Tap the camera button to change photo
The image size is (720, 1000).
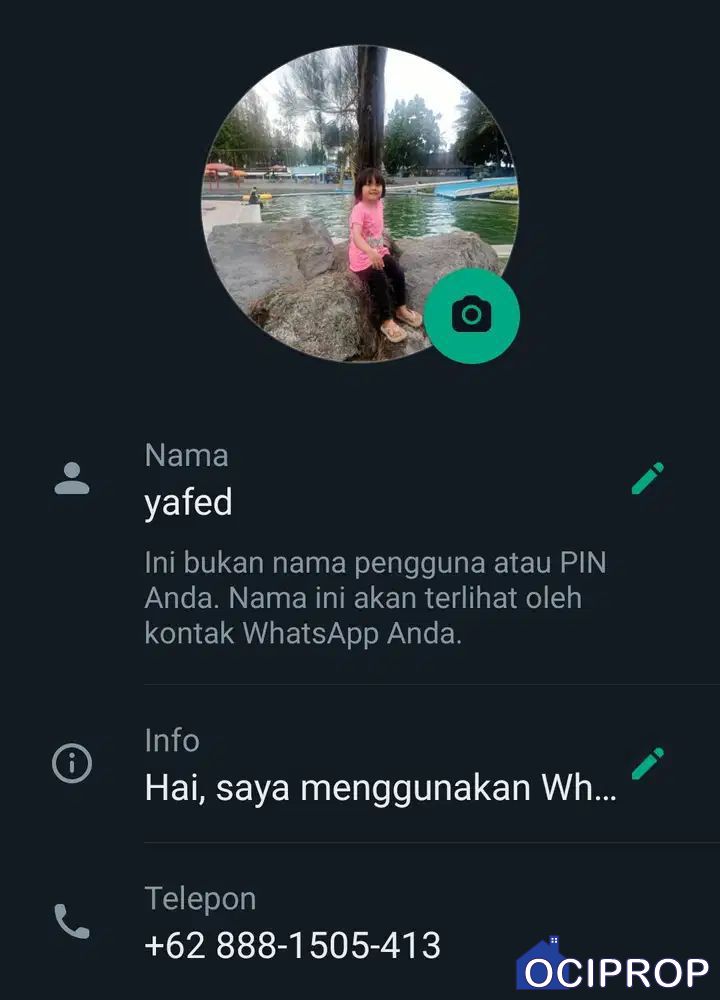point(471,316)
